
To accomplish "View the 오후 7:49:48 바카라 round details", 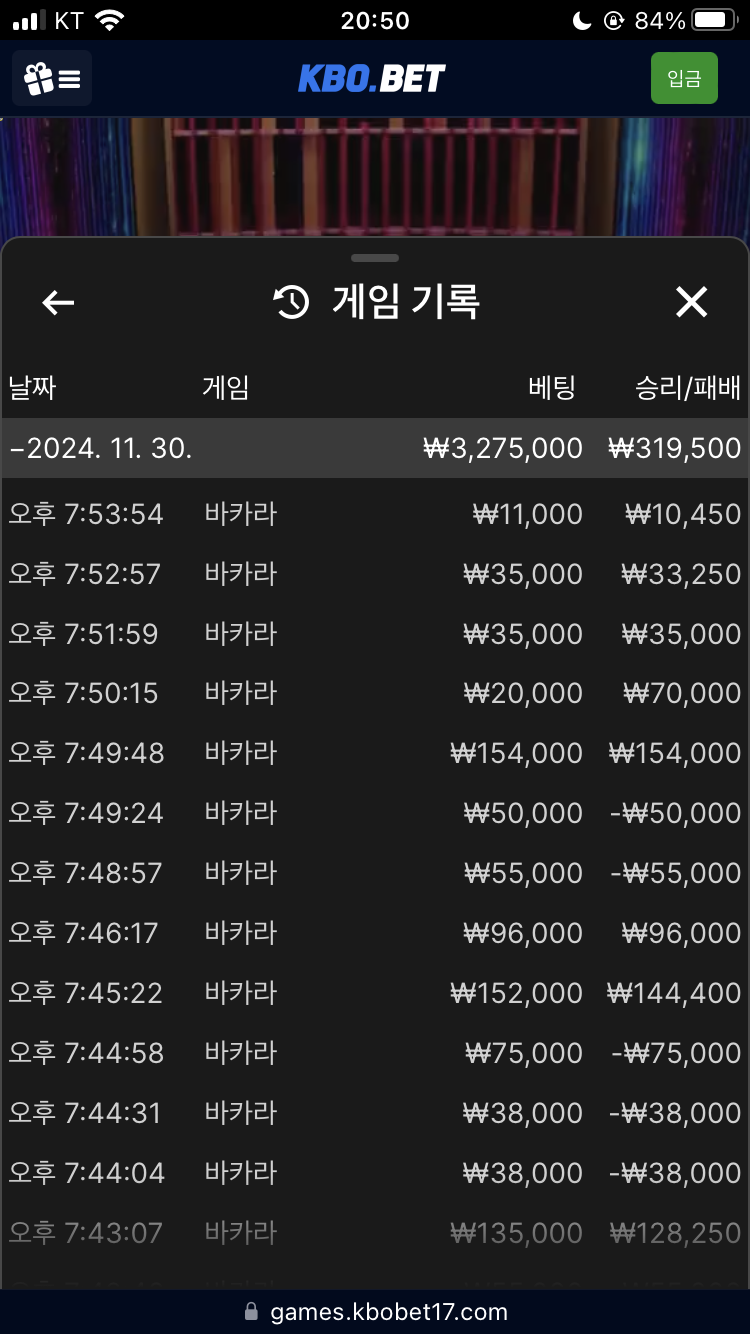I will (x=375, y=753).
